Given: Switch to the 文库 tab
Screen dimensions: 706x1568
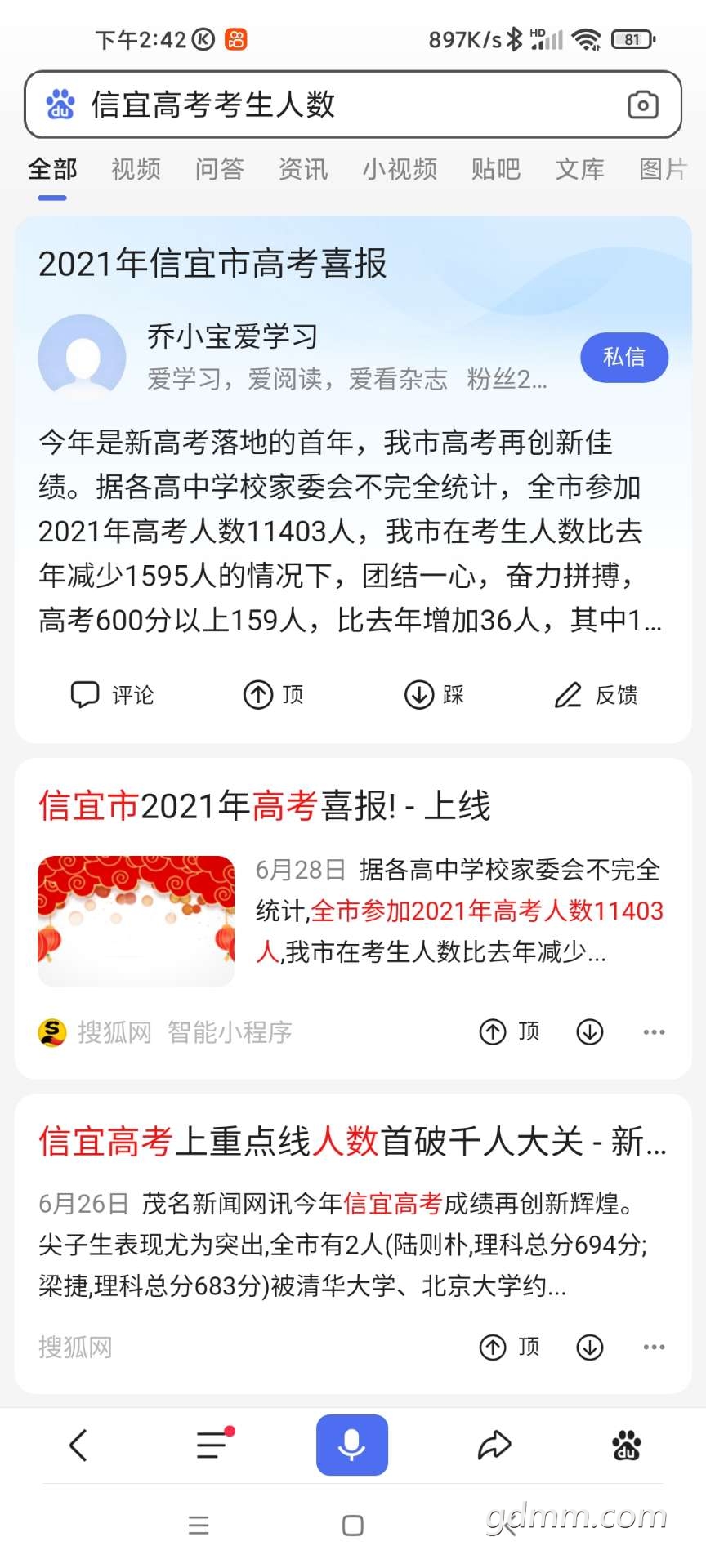Looking at the screenshot, I should [x=579, y=169].
